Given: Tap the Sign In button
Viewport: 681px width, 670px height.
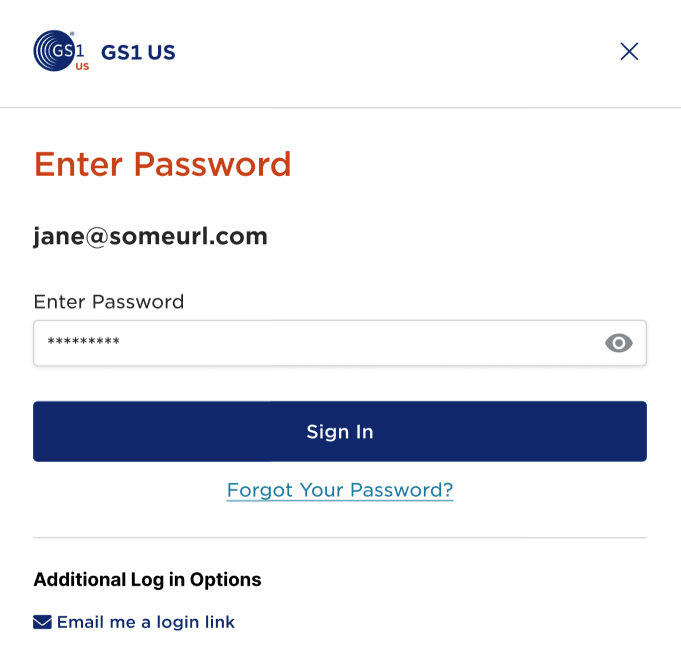Looking at the screenshot, I should click(x=340, y=431).
